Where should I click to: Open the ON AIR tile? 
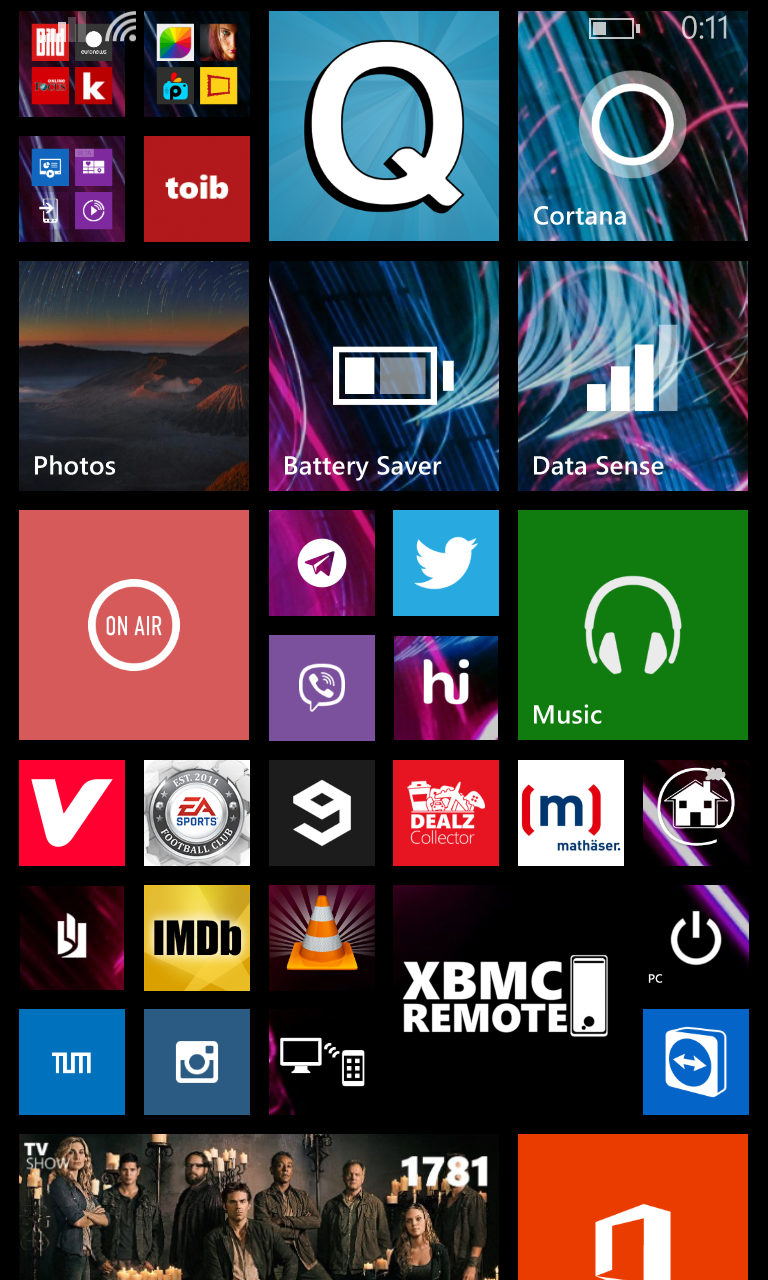click(134, 625)
